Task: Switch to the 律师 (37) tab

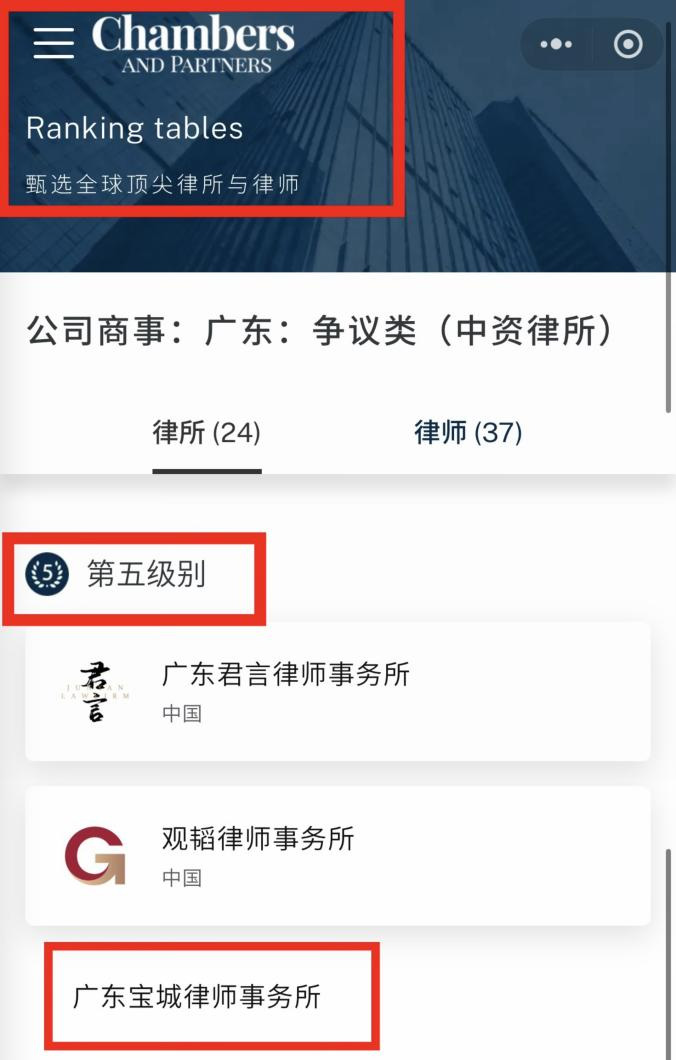Action: (x=468, y=433)
